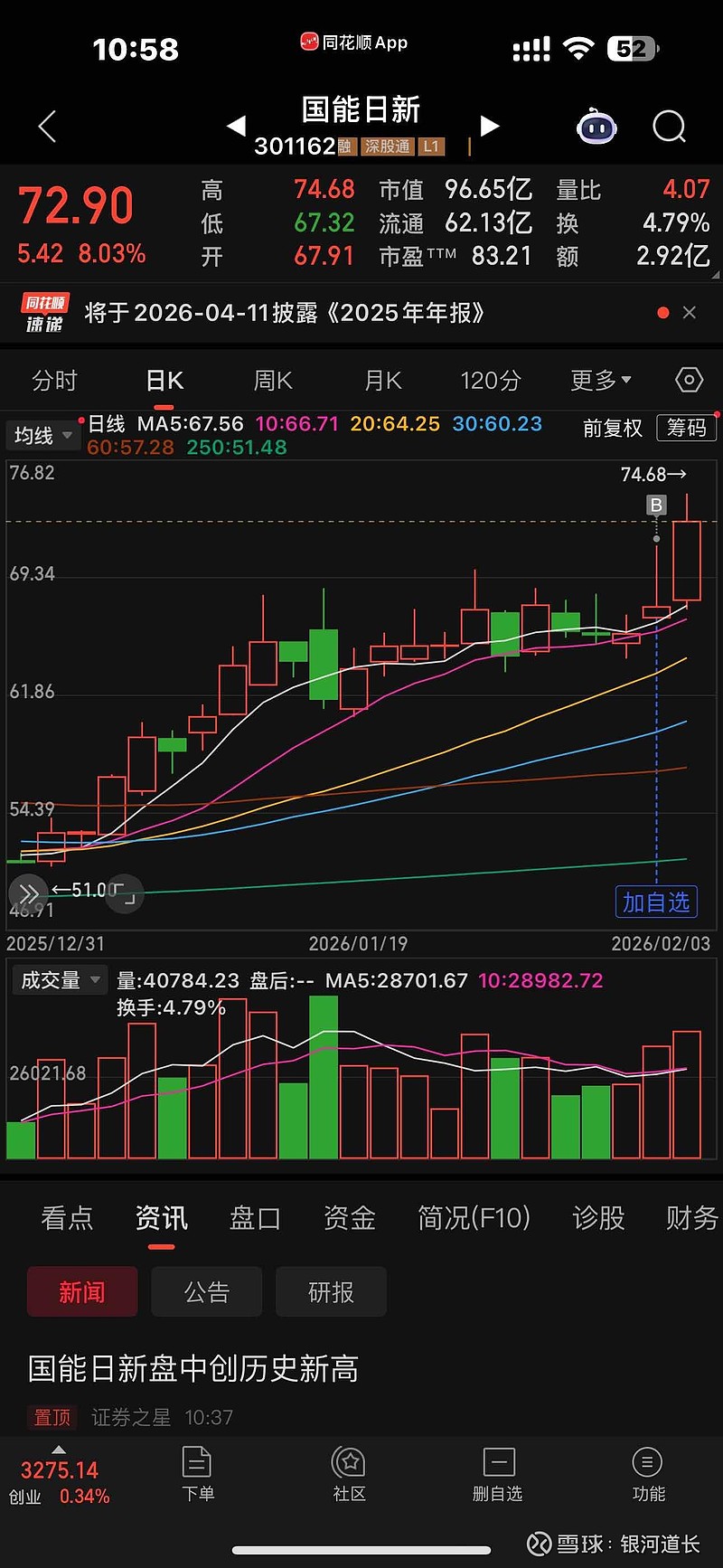Select the 公告 filter chip
The image size is (723, 1568).
coord(206,1292)
